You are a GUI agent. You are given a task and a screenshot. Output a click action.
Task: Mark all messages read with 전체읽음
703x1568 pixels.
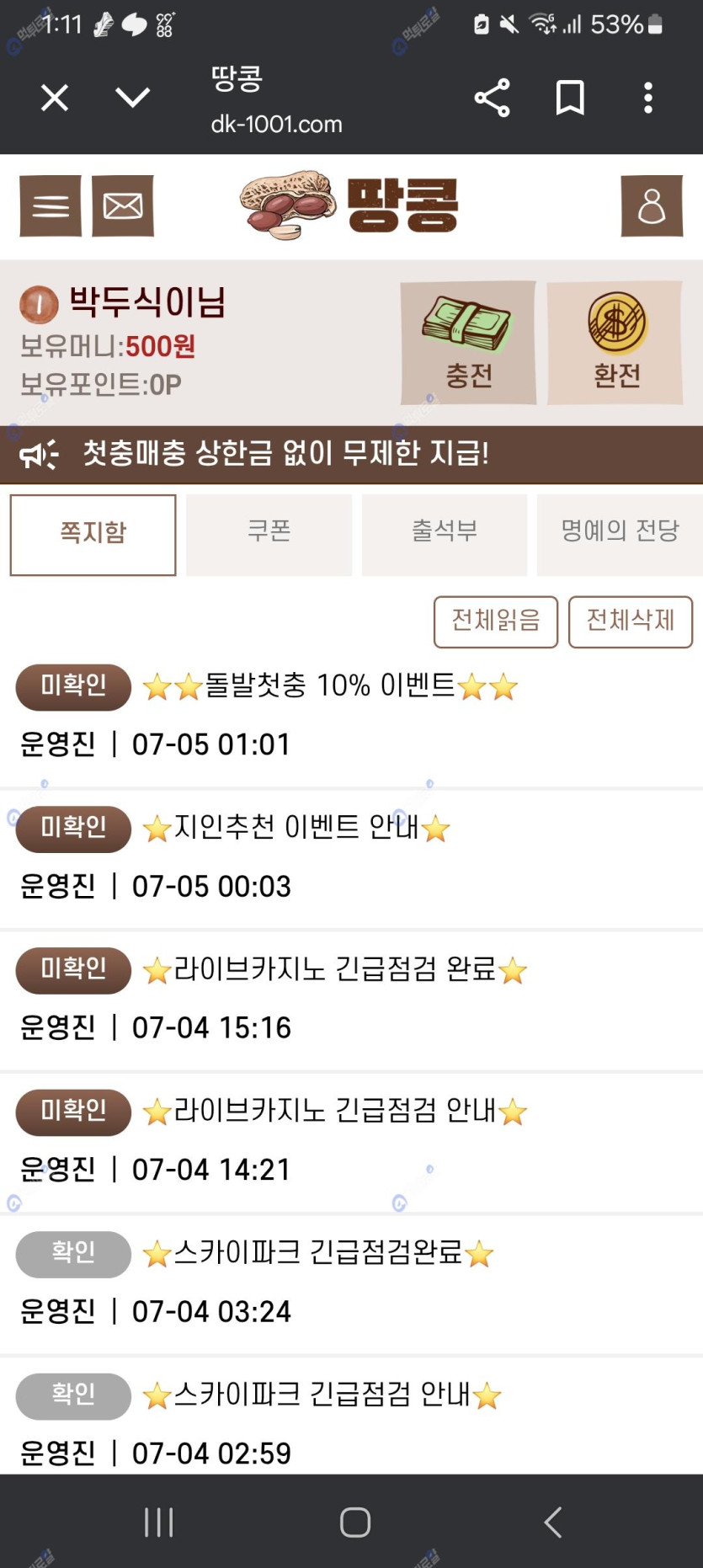tap(496, 621)
